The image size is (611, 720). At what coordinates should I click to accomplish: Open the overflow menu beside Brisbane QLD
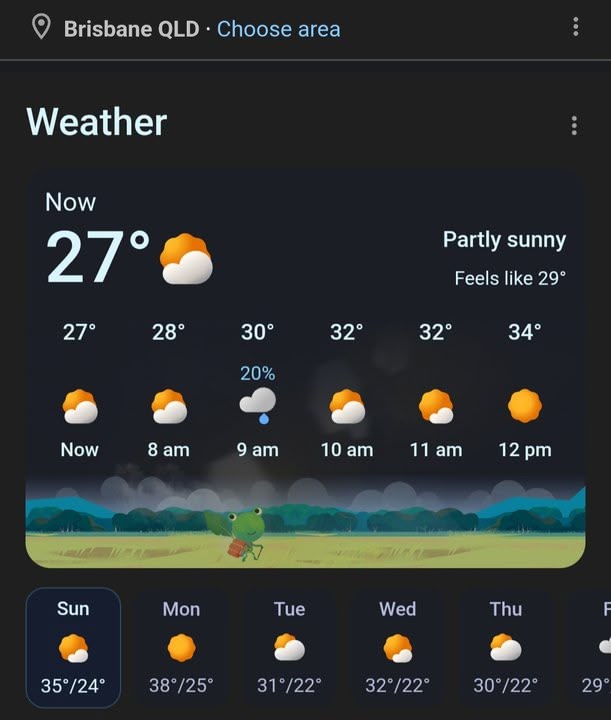[x=575, y=27]
